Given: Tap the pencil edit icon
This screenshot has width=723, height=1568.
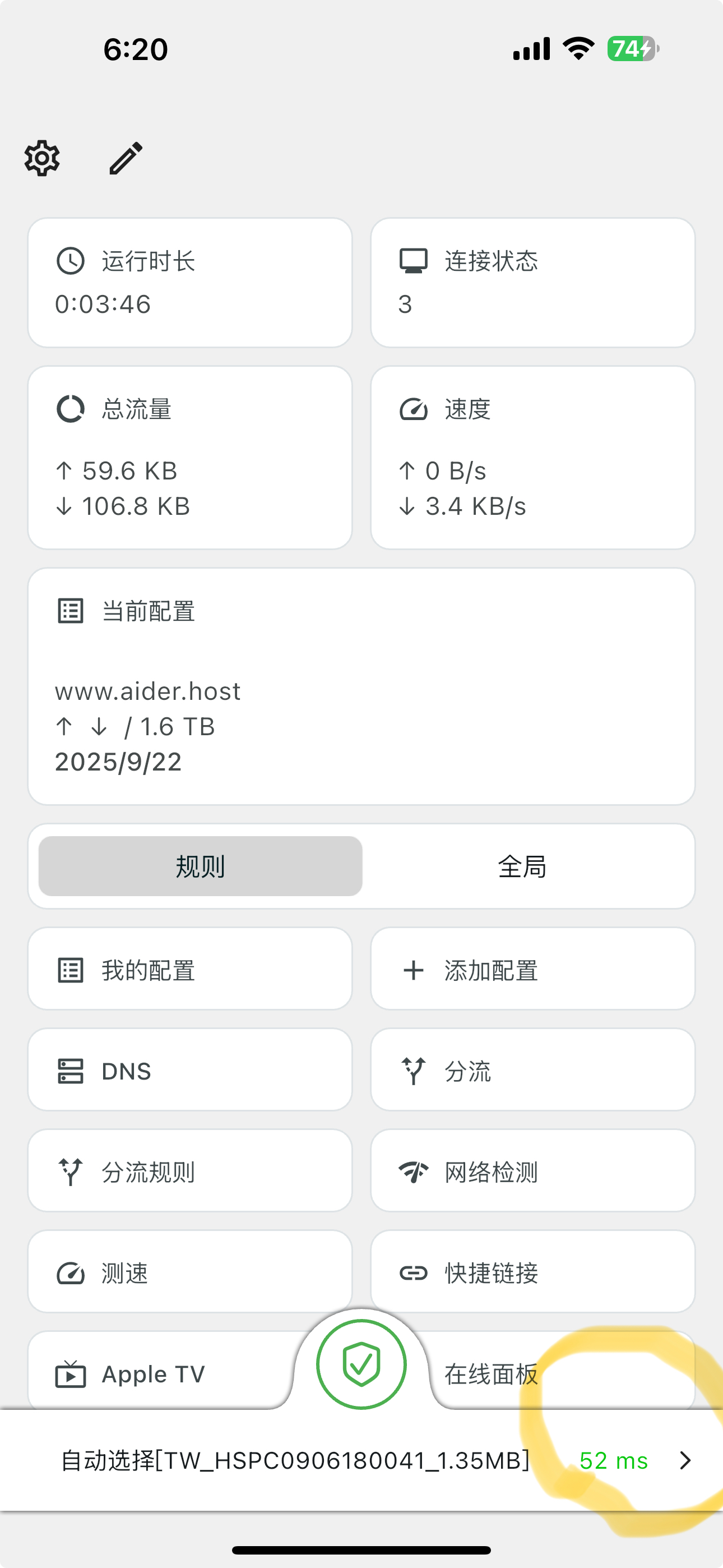Looking at the screenshot, I should coord(126,158).
